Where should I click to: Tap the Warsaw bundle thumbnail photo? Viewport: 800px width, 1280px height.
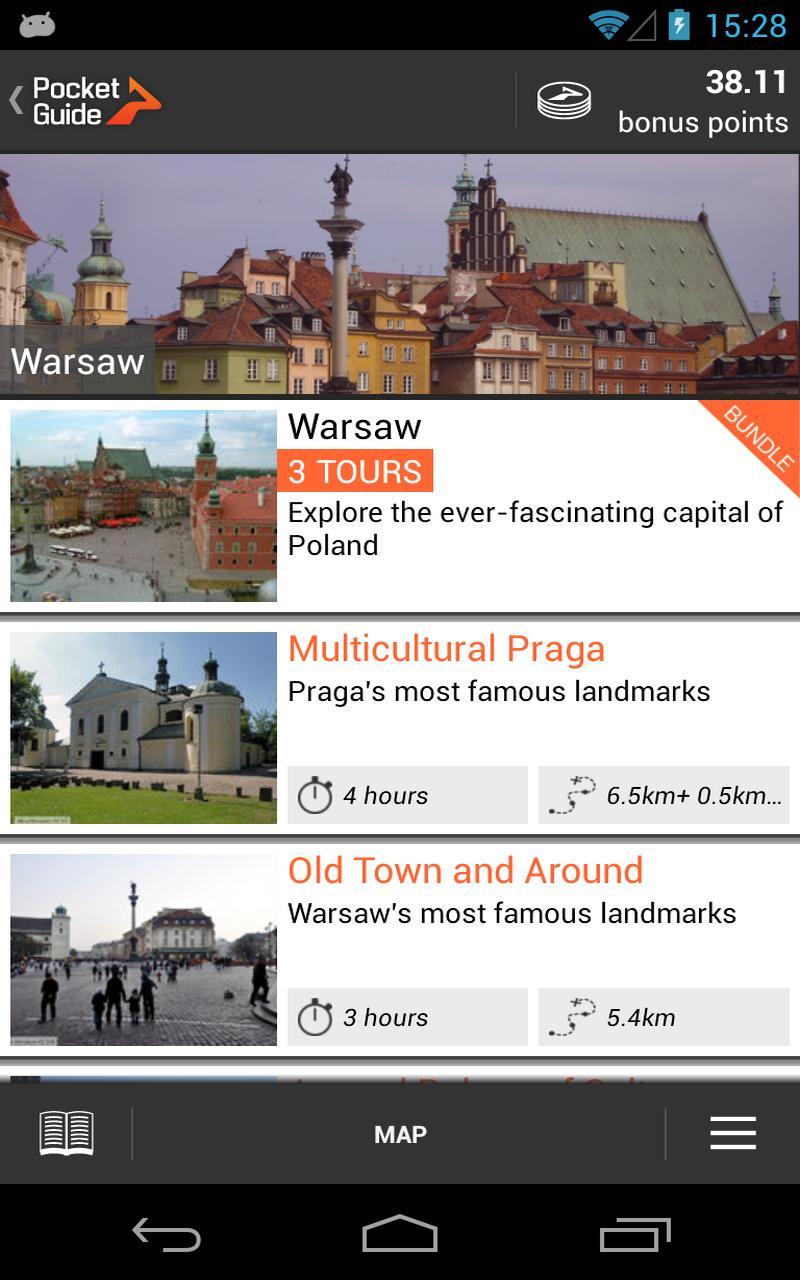click(x=142, y=505)
